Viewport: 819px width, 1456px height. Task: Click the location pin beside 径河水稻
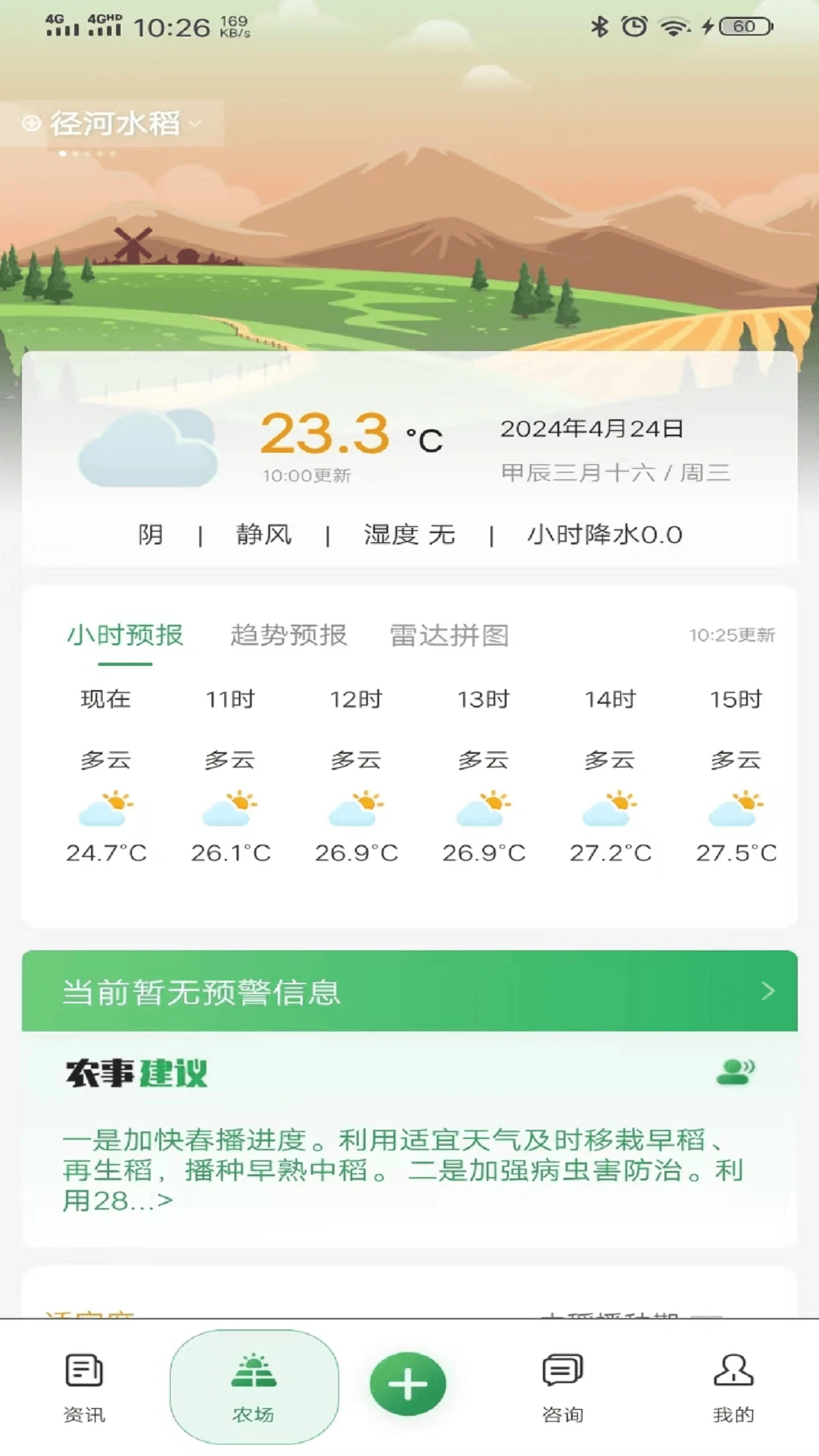click(x=30, y=124)
